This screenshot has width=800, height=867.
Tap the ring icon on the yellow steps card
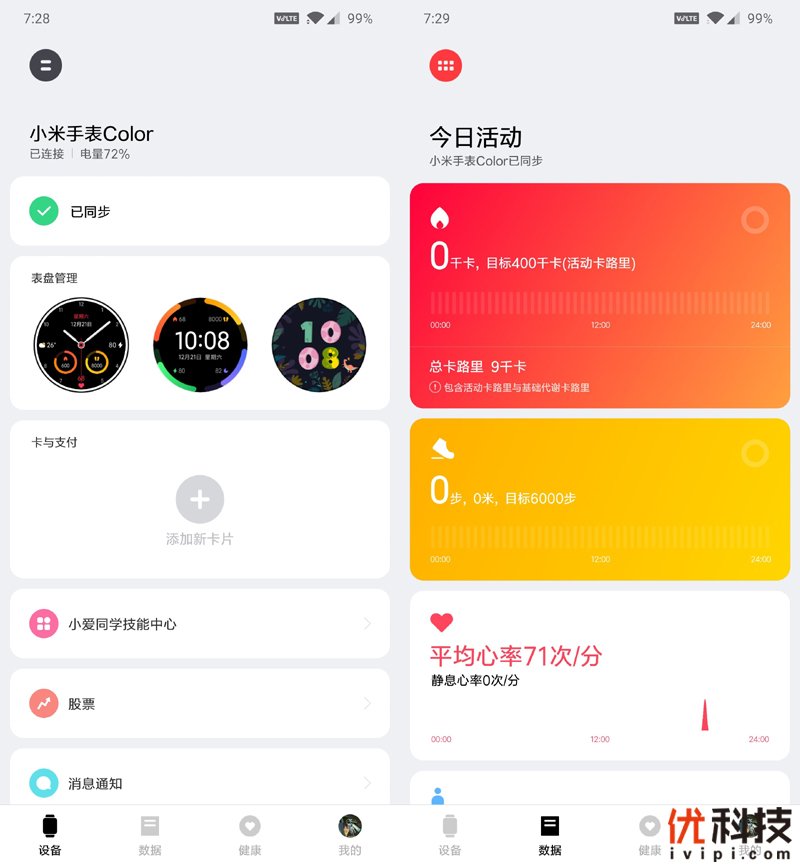[x=756, y=454]
